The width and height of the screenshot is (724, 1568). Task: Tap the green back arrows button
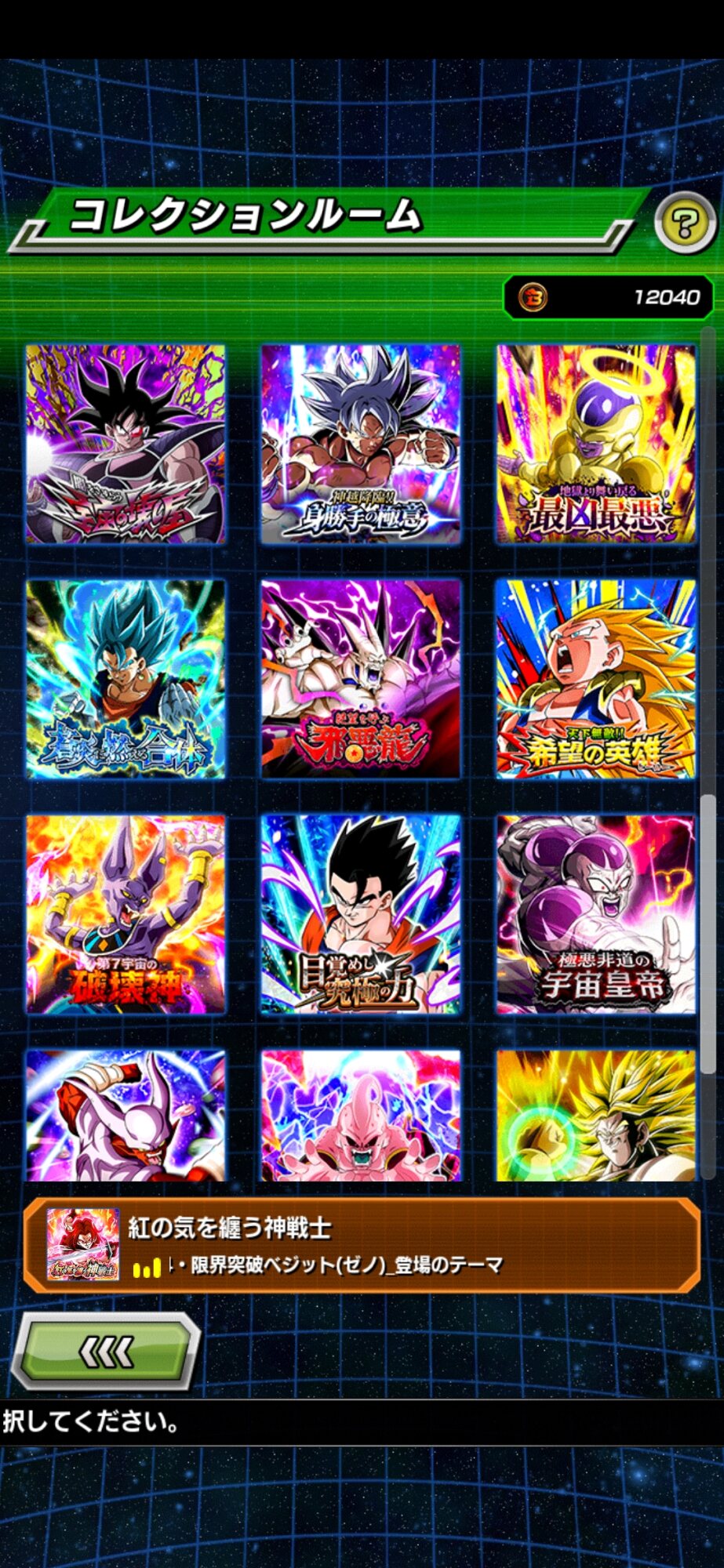(106, 1351)
